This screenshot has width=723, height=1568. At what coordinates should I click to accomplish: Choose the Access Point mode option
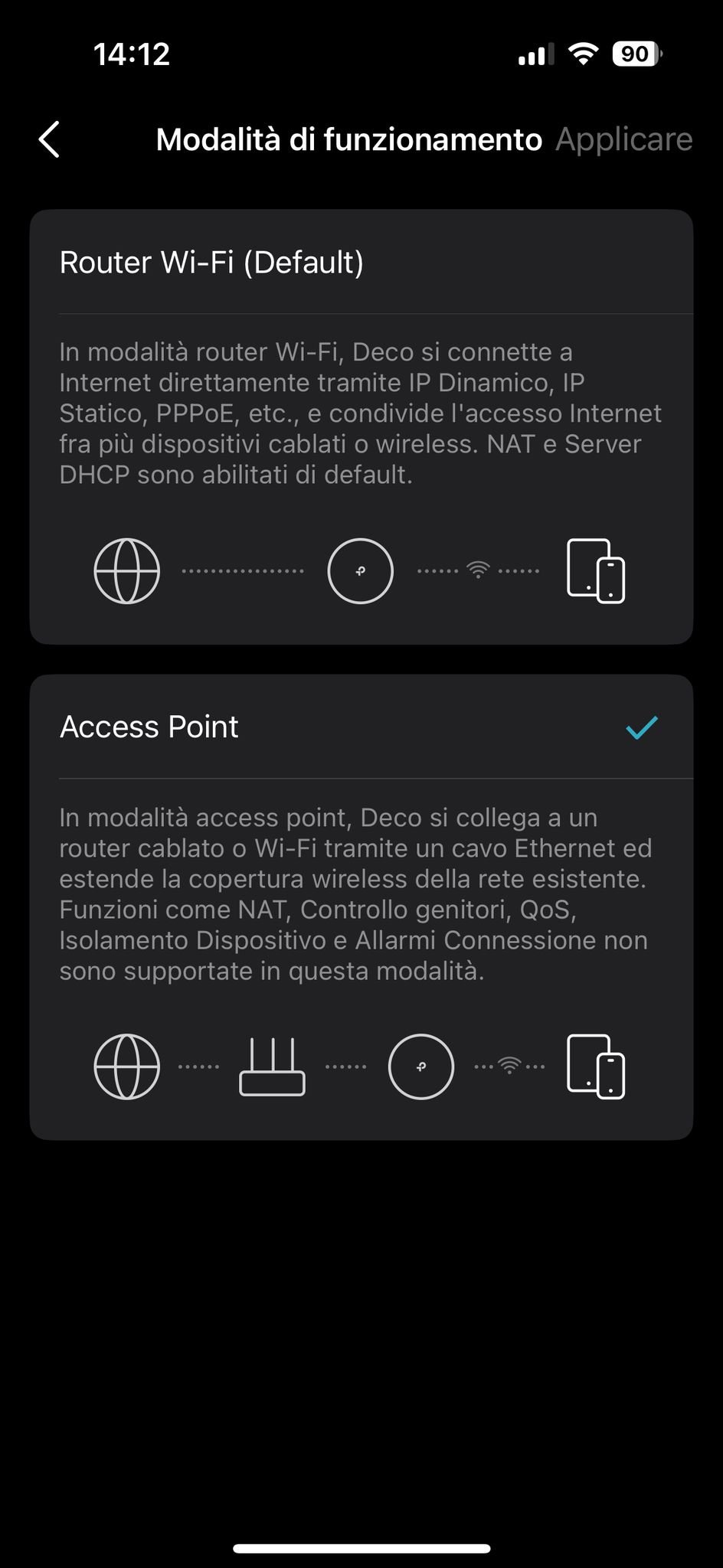pyautogui.click(x=361, y=727)
